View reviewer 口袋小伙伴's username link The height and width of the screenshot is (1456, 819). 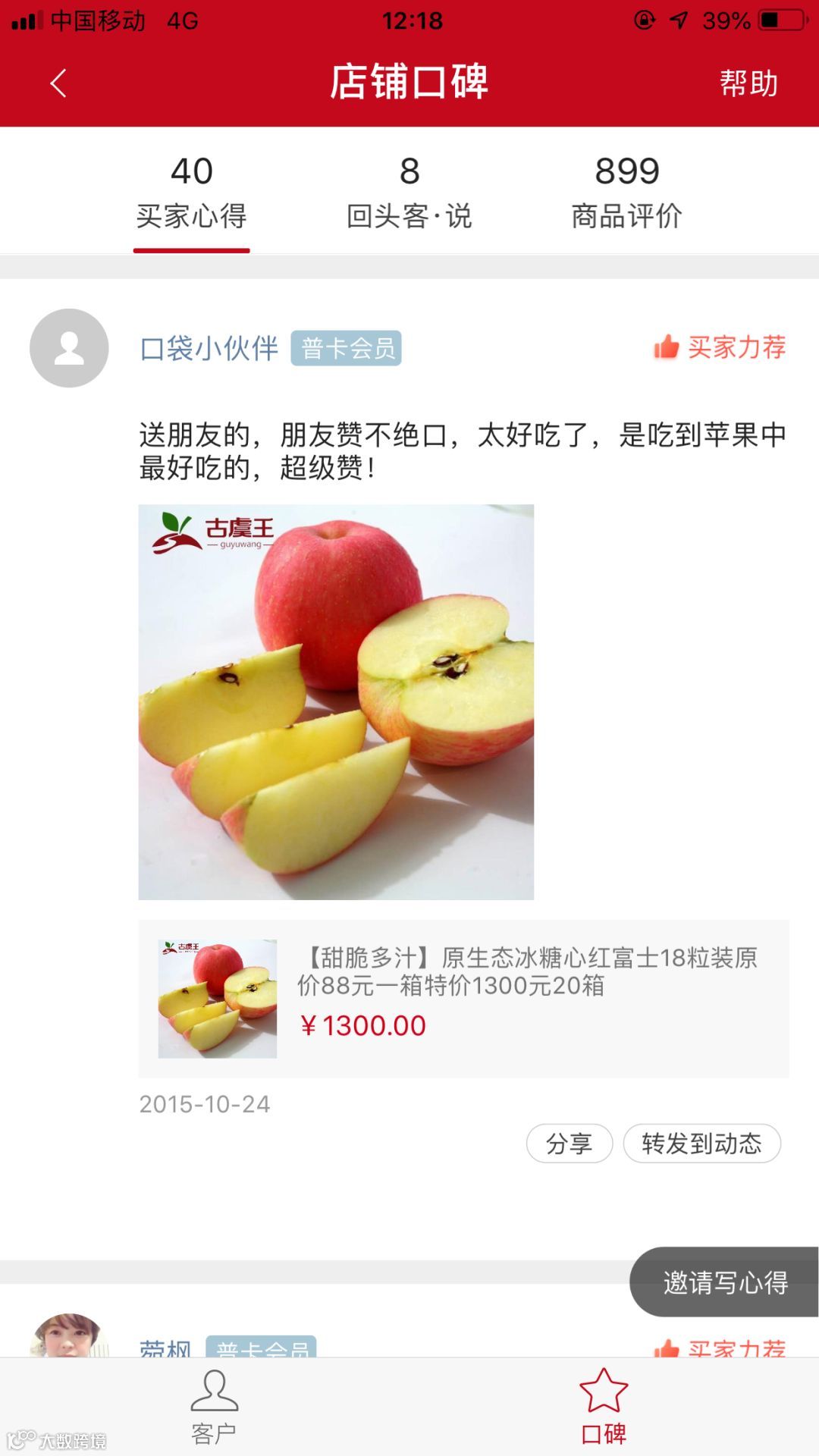(x=209, y=349)
